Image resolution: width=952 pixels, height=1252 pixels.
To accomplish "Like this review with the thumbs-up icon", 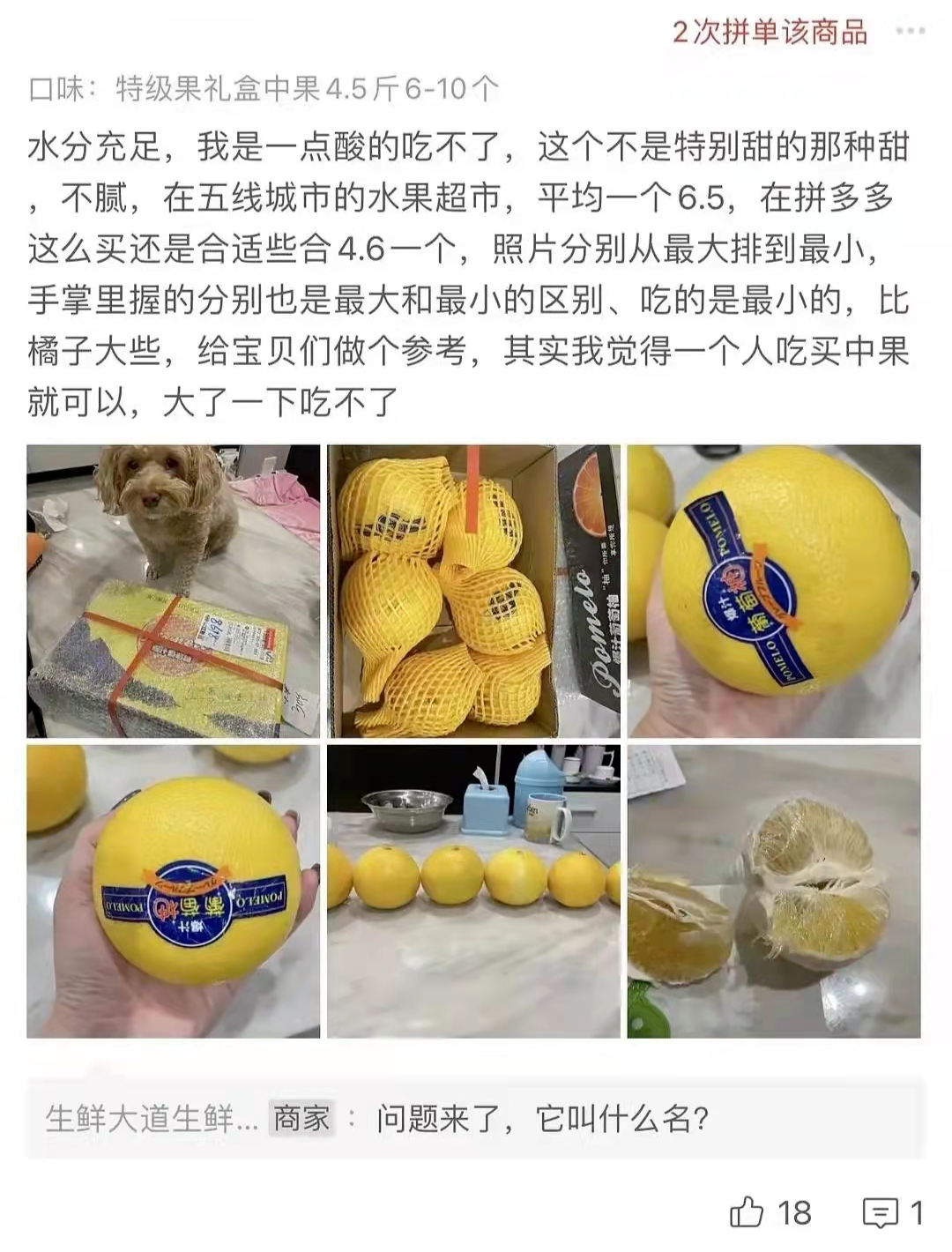I will tap(747, 1212).
